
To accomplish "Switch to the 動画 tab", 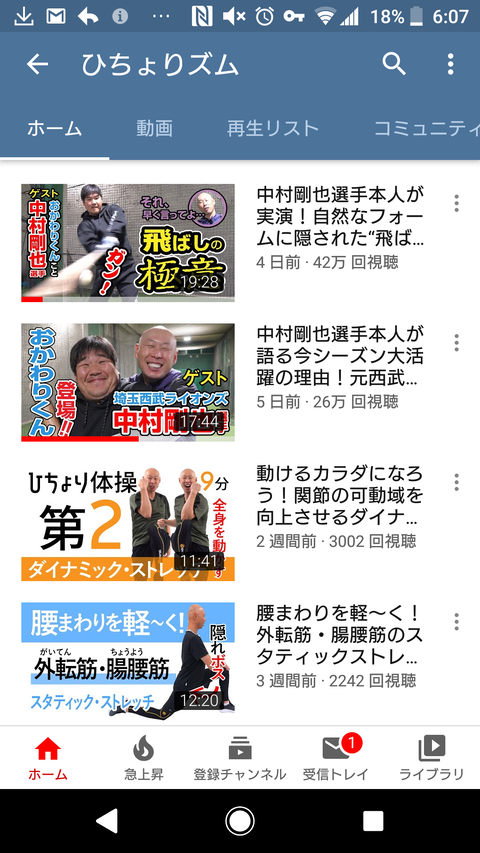I will (x=155, y=129).
